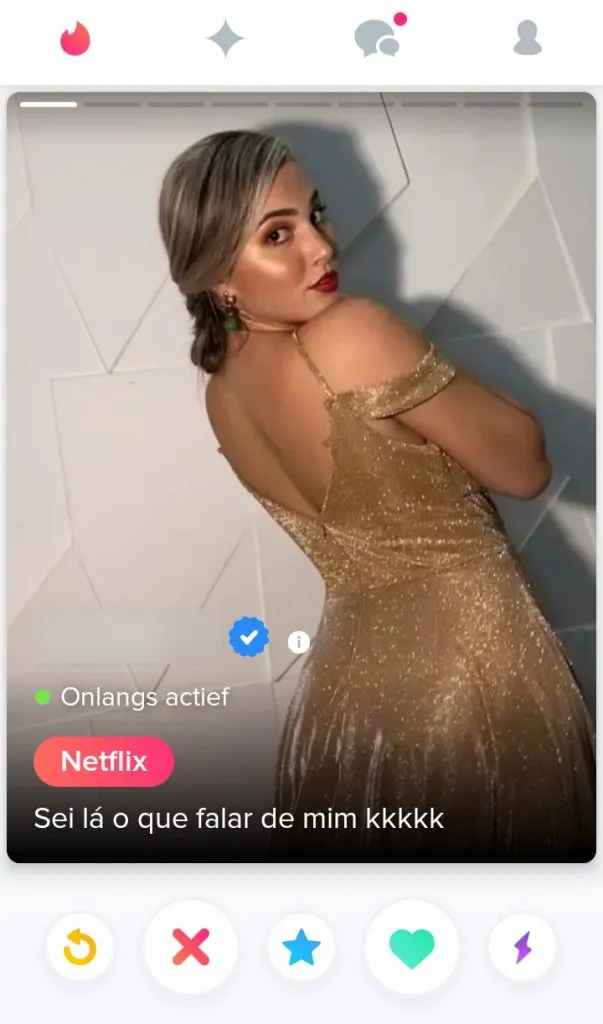Activate Boost with the lightning bolt
603x1024 pixels.
pyautogui.click(x=522, y=947)
